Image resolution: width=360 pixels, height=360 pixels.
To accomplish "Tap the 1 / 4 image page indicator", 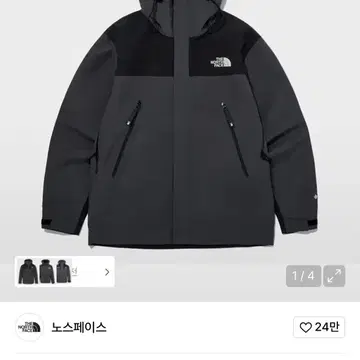I will [x=303, y=276].
